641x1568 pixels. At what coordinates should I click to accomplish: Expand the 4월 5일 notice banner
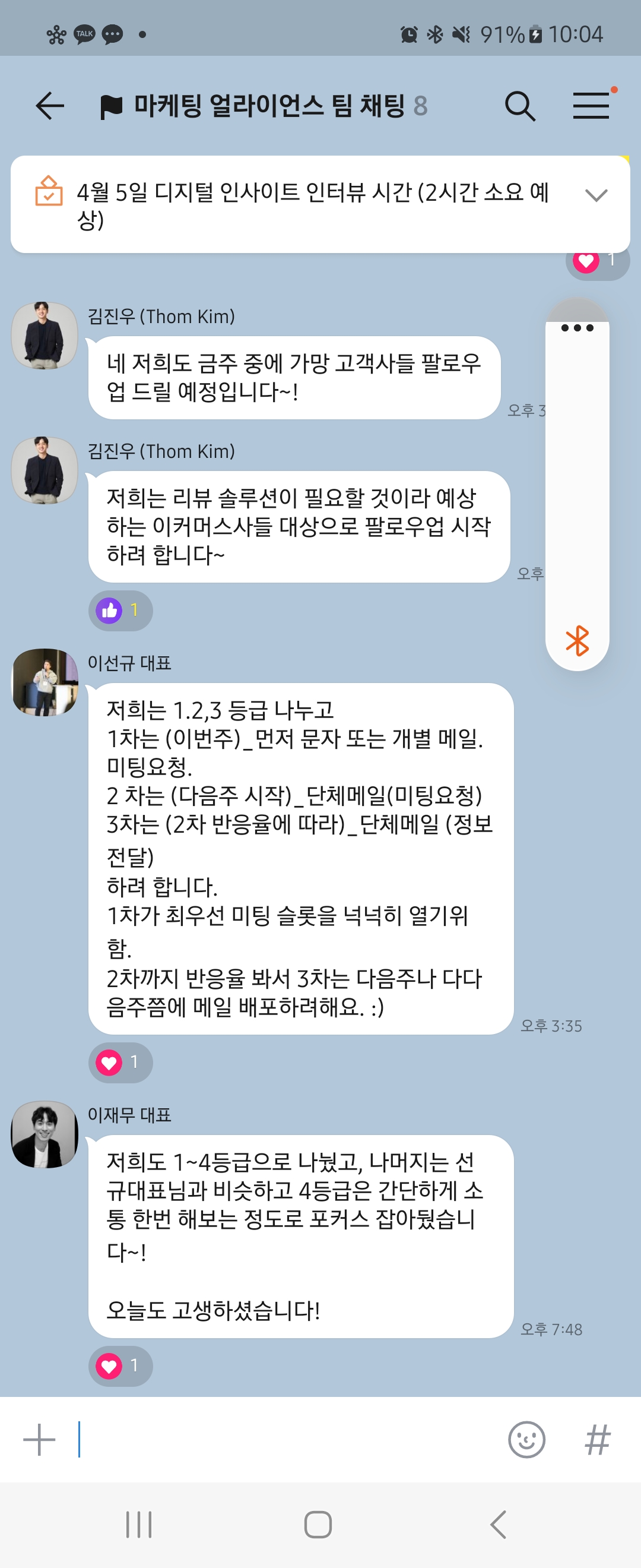pyautogui.click(x=596, y=195)
